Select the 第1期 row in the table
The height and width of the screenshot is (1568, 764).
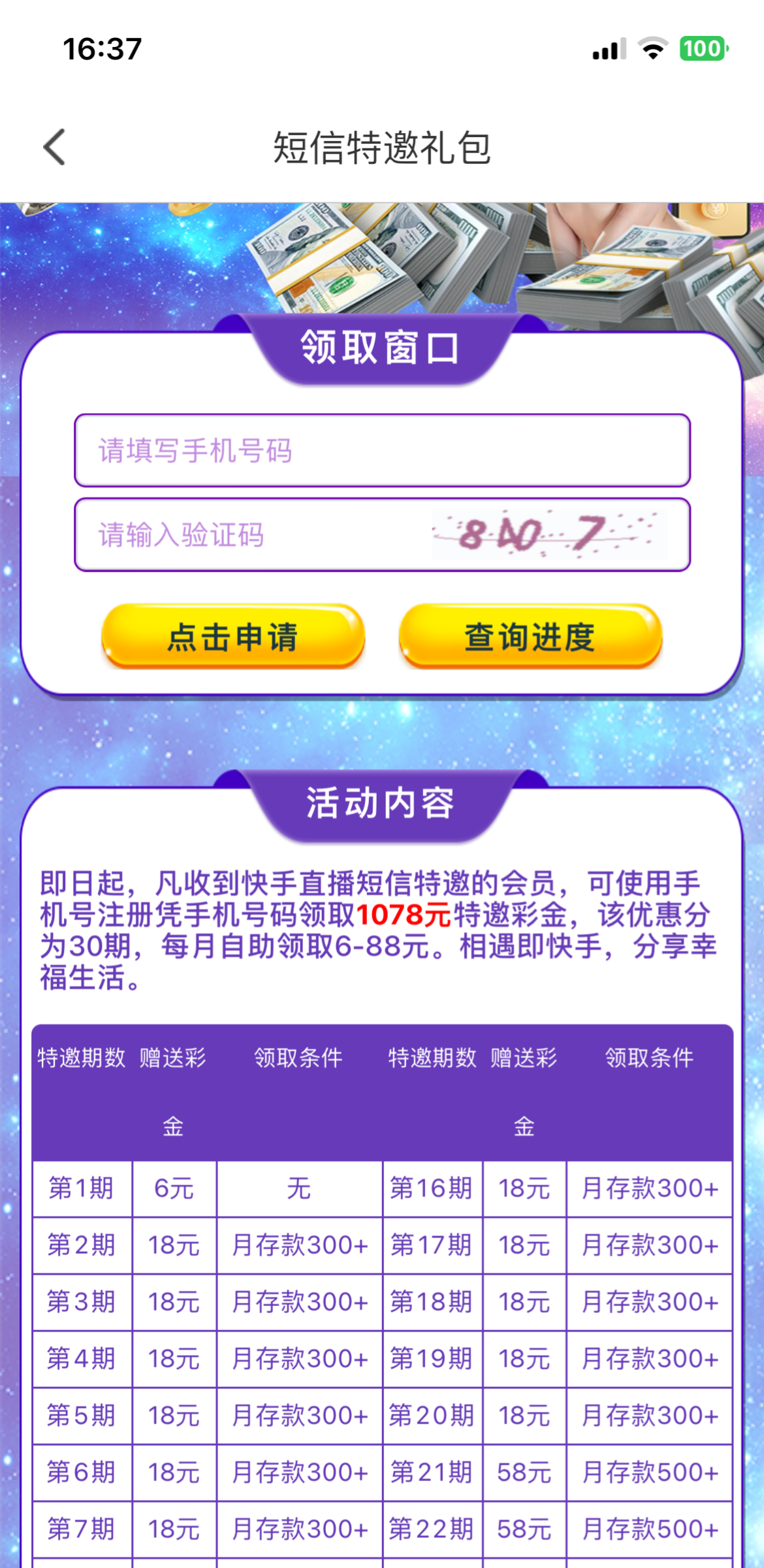81,1188
